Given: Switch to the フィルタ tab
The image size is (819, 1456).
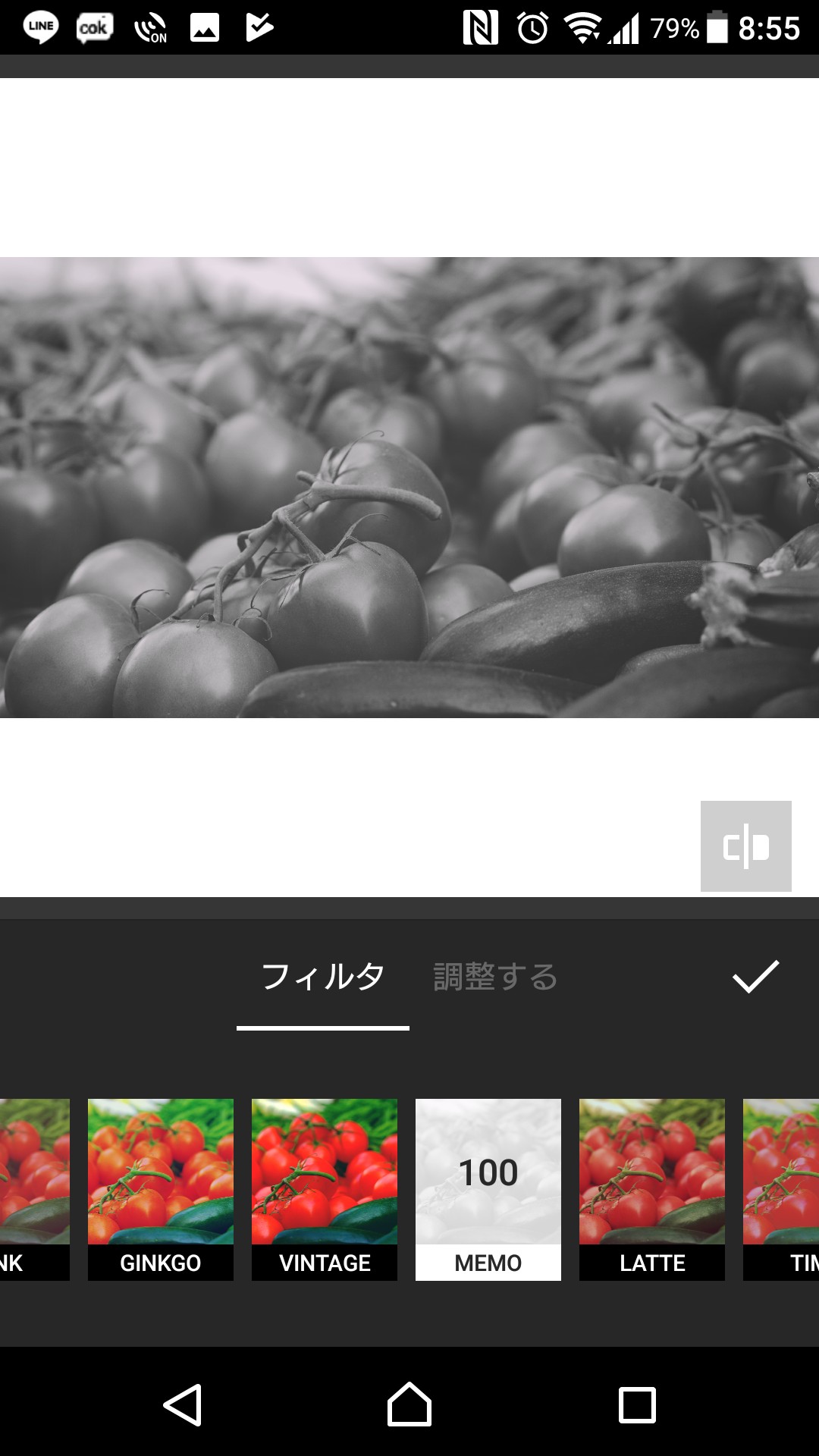Looking at the screenshot, I should point(323,977).
